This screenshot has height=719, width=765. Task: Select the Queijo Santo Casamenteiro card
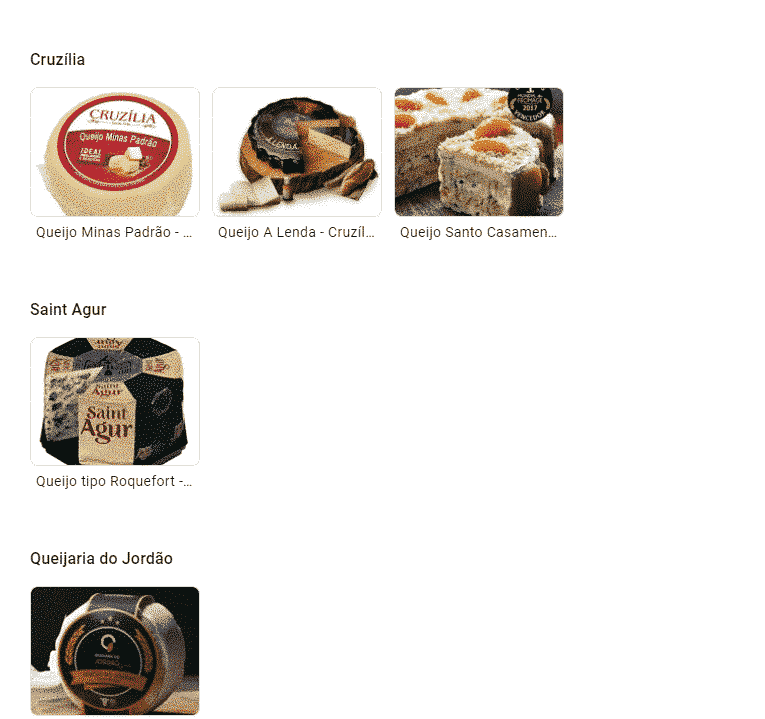click(x=479, y=152)
